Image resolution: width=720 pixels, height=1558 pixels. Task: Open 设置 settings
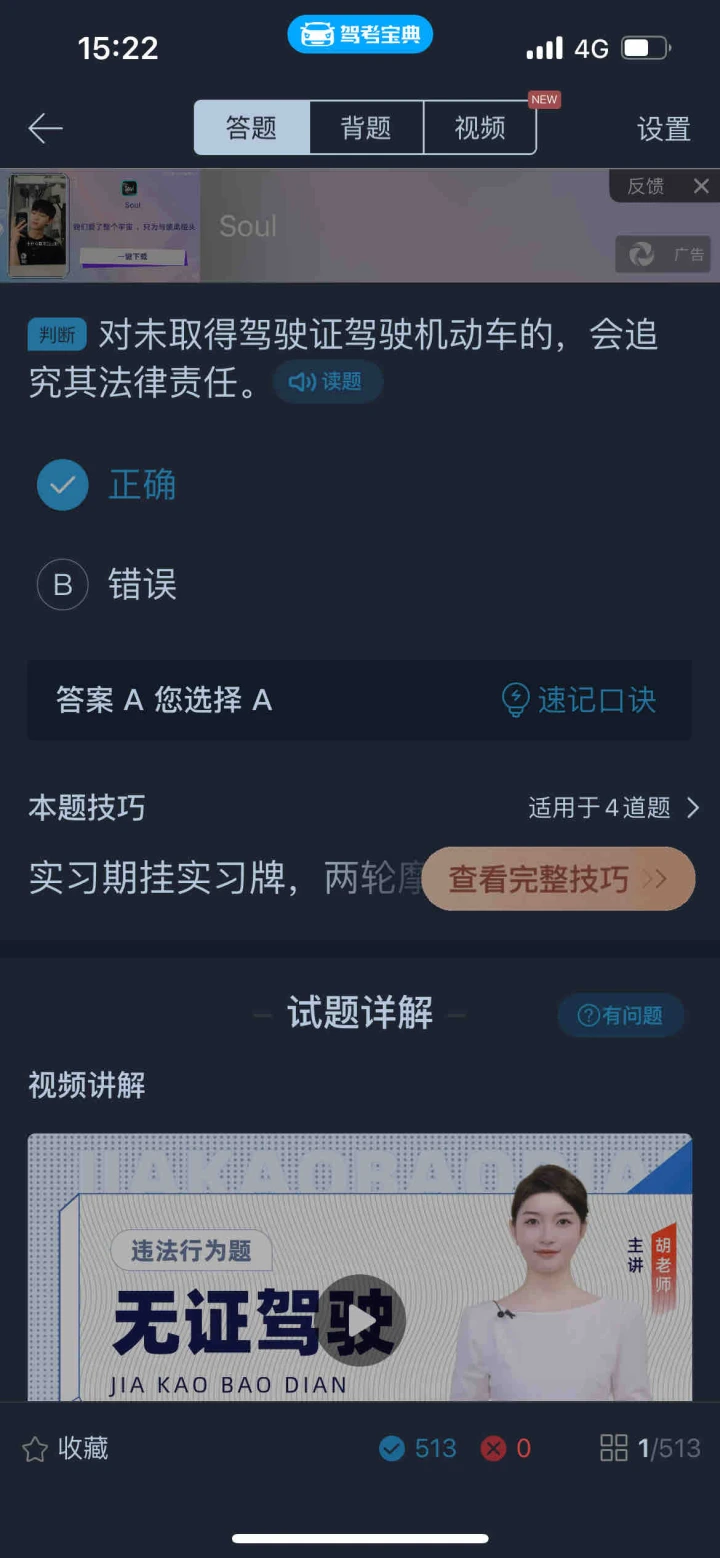(664, 129)
